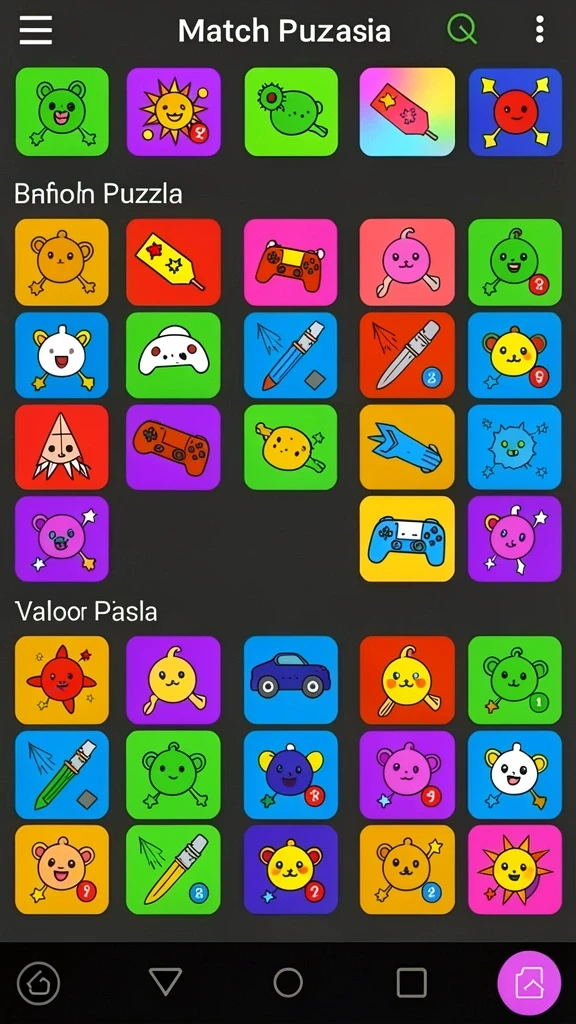Viewport: 576px width, 1024px height.
Task: Select the red gamepad on pink tile
Action: tap(291, 262)
